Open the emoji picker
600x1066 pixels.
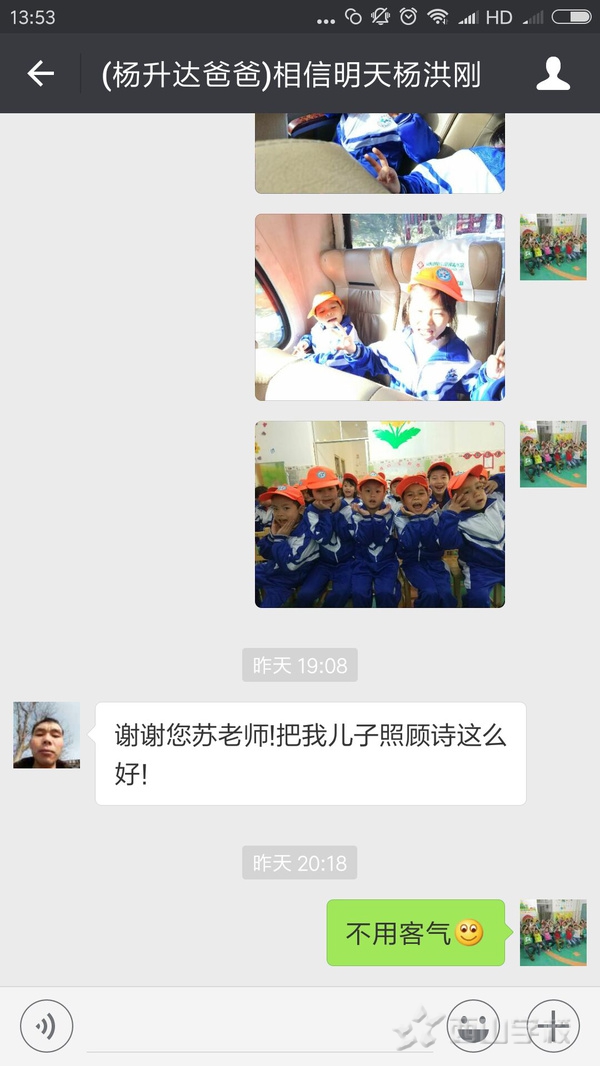click(473, 1026)
